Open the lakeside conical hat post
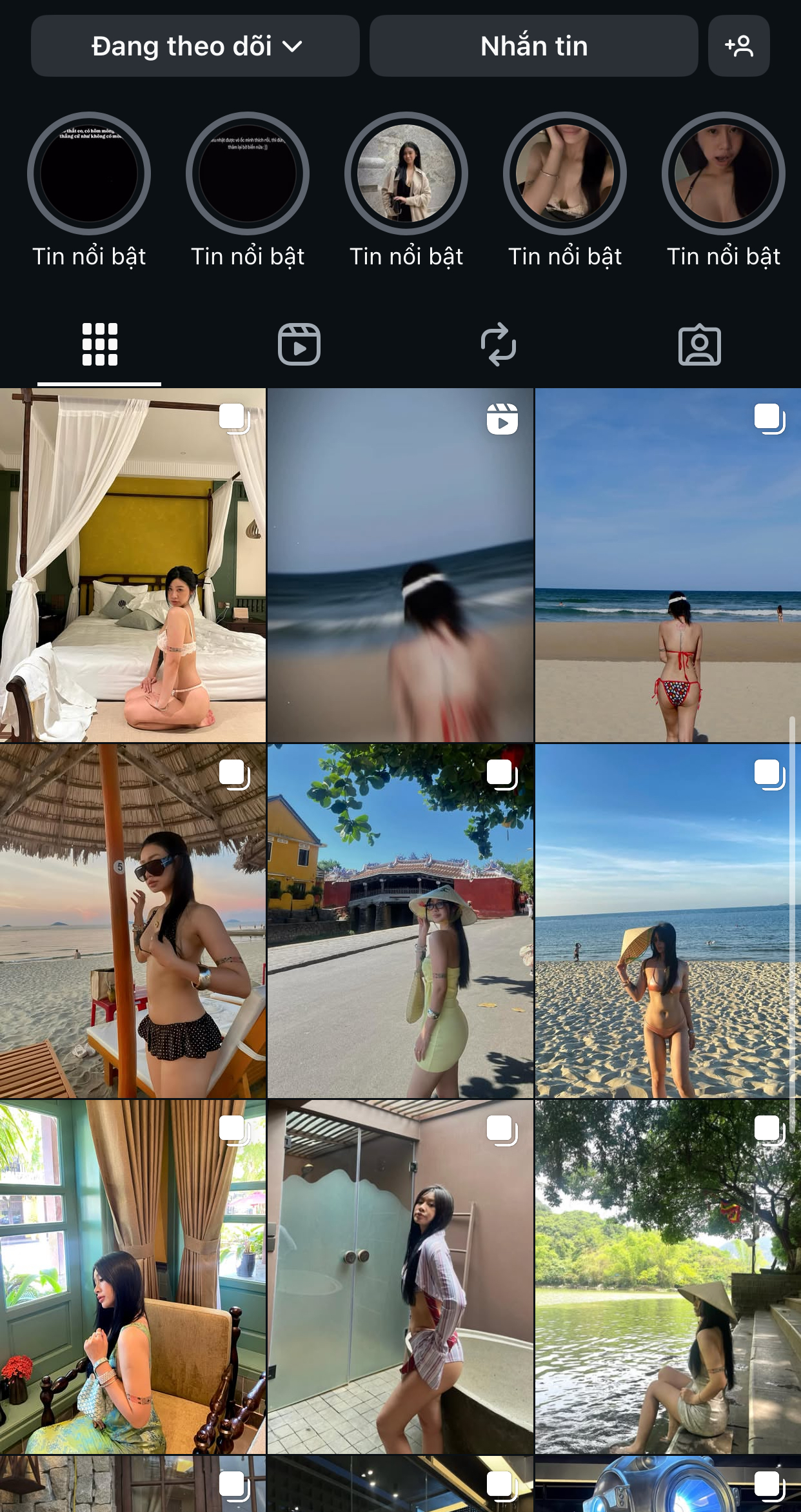801x1512 pixels. pos(667,1277)
